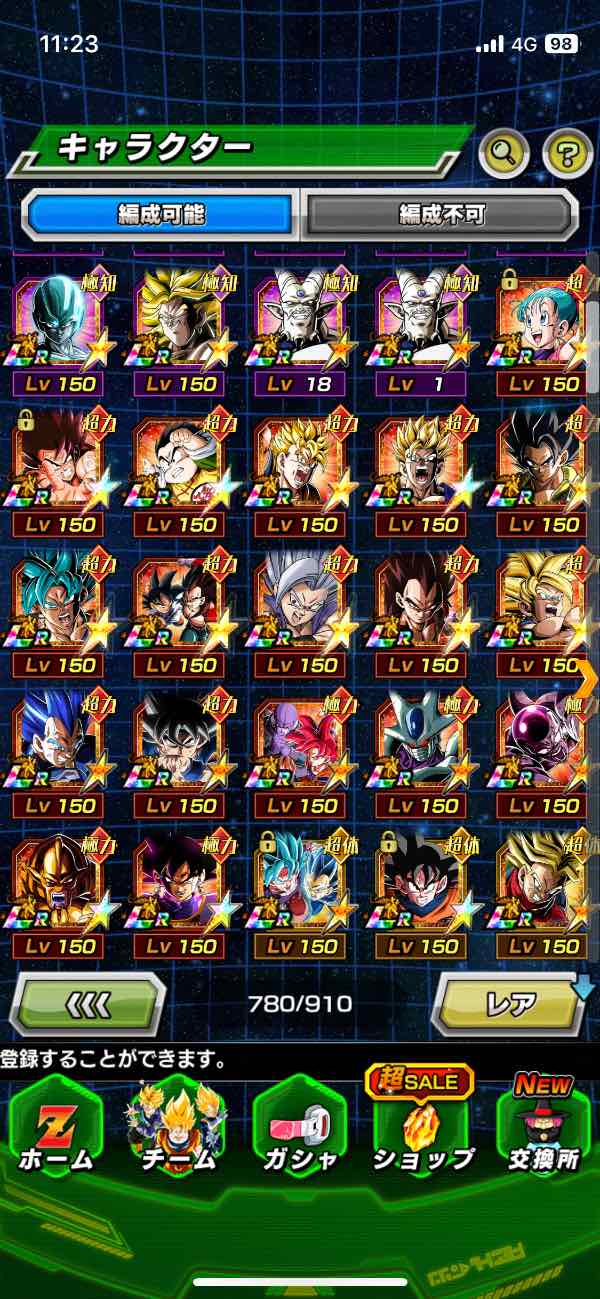Screen dimensions: 600x1299
Task: Switch to the 編成不可 tab
Action: (x=441, y=213)
